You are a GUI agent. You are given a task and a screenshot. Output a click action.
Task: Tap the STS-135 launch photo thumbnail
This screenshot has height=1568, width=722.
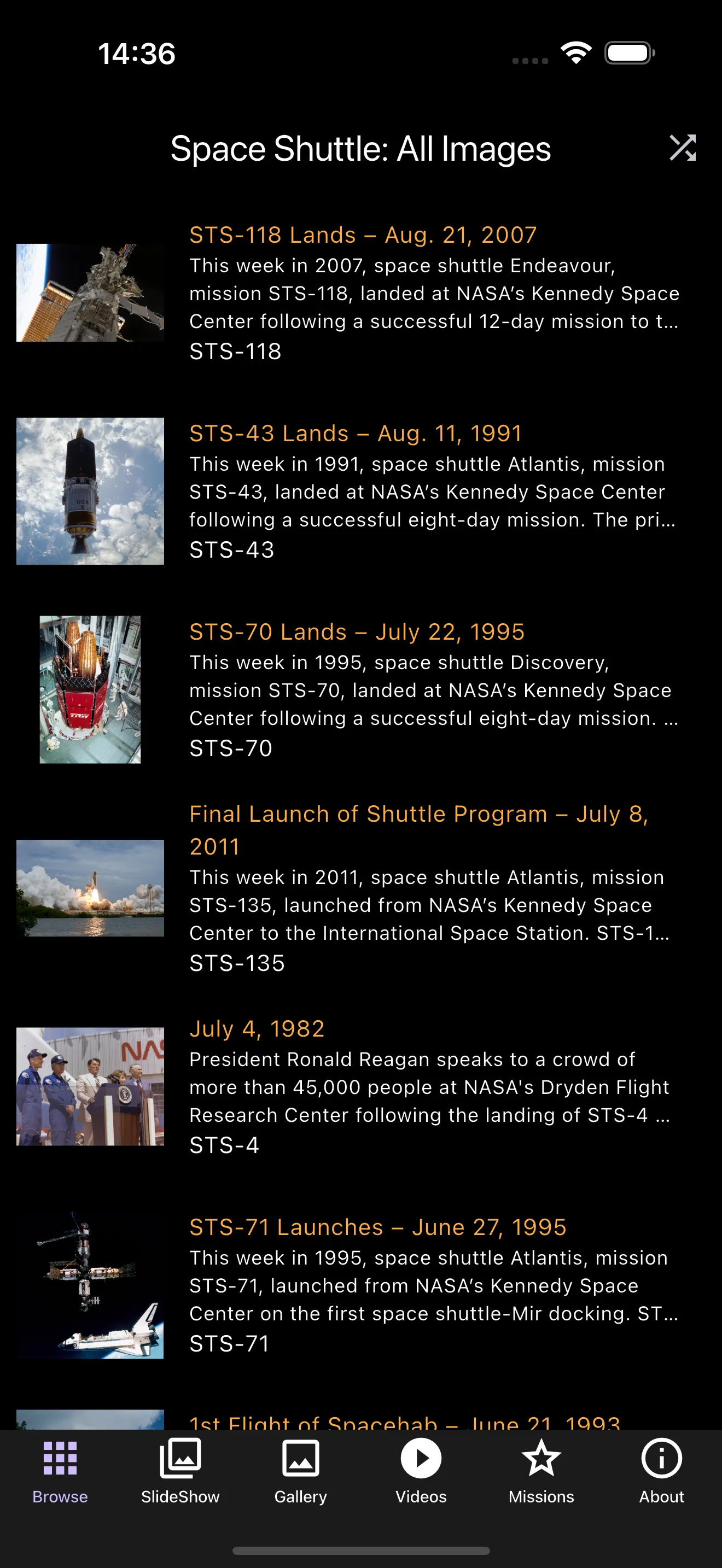pyautogui.click(x=90, y=887)
